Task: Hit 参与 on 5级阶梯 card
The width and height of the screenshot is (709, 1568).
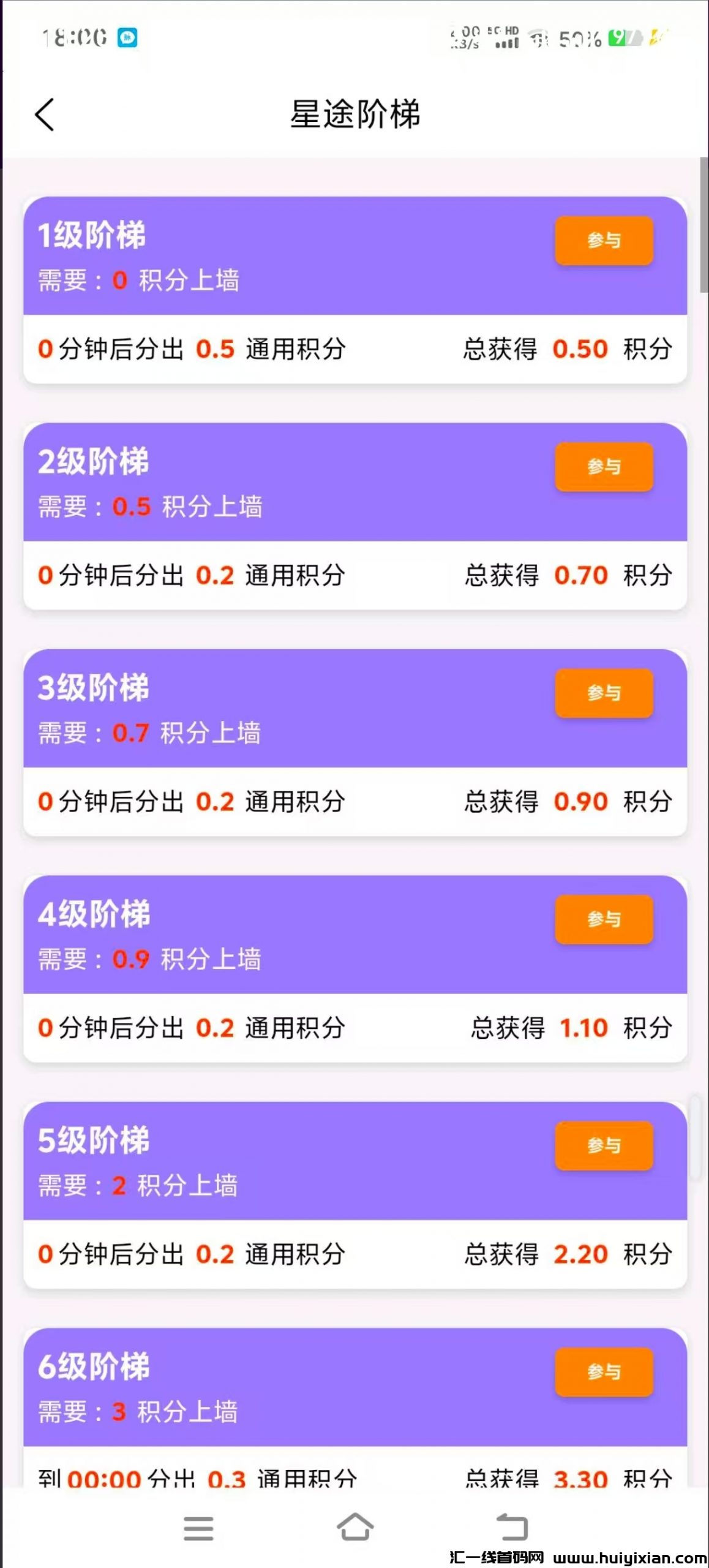Action: (x=604, y=1145)
